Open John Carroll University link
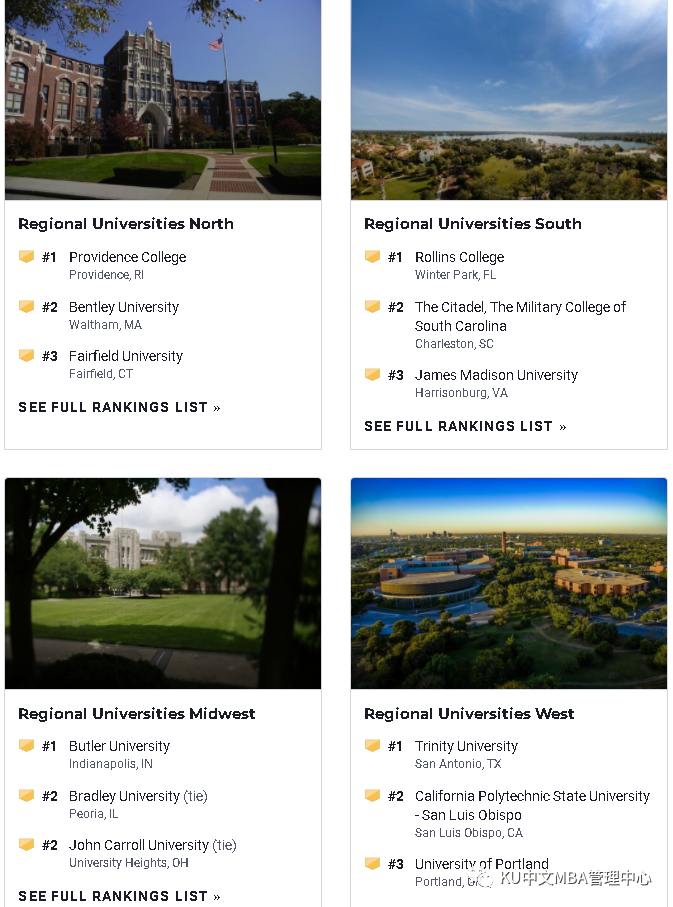 click(x=139, y=845)
